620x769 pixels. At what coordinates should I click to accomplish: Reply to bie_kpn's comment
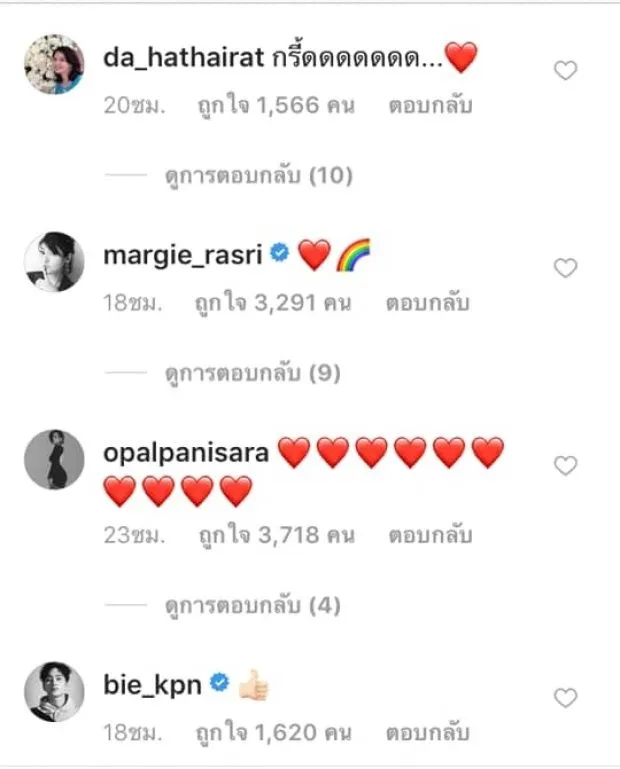point(429,731)
